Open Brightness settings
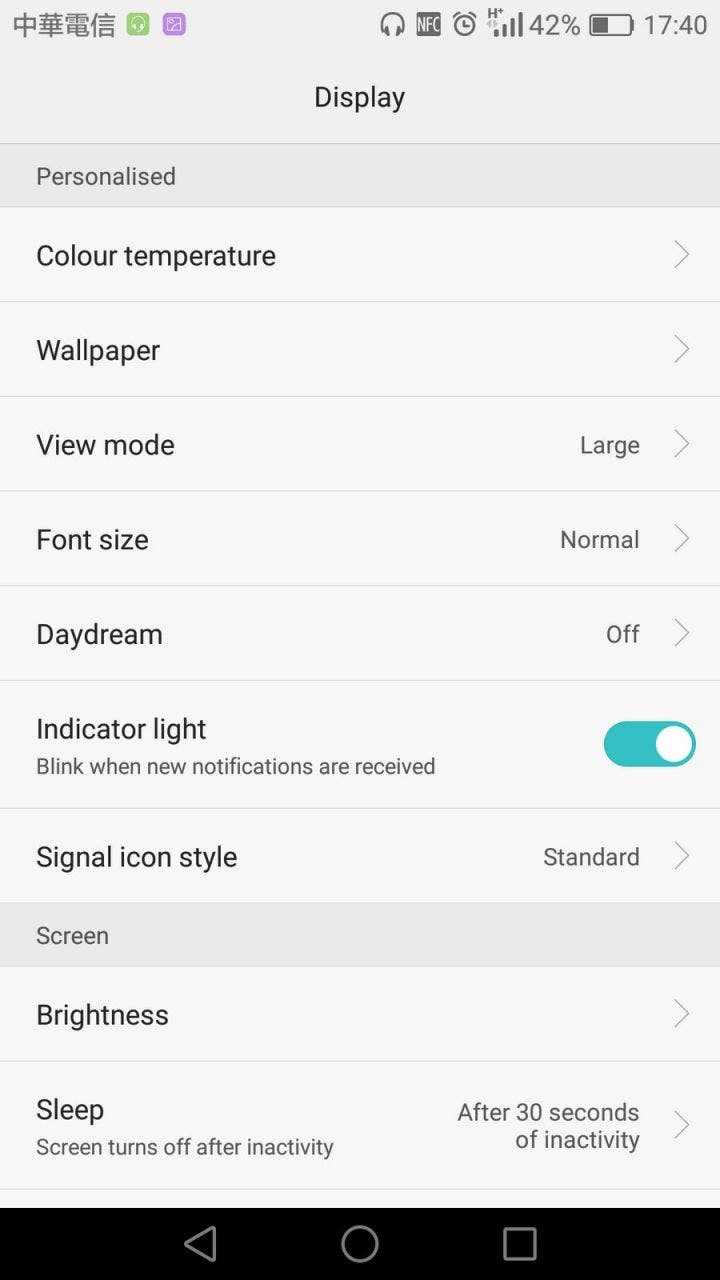 point(360,1014)
